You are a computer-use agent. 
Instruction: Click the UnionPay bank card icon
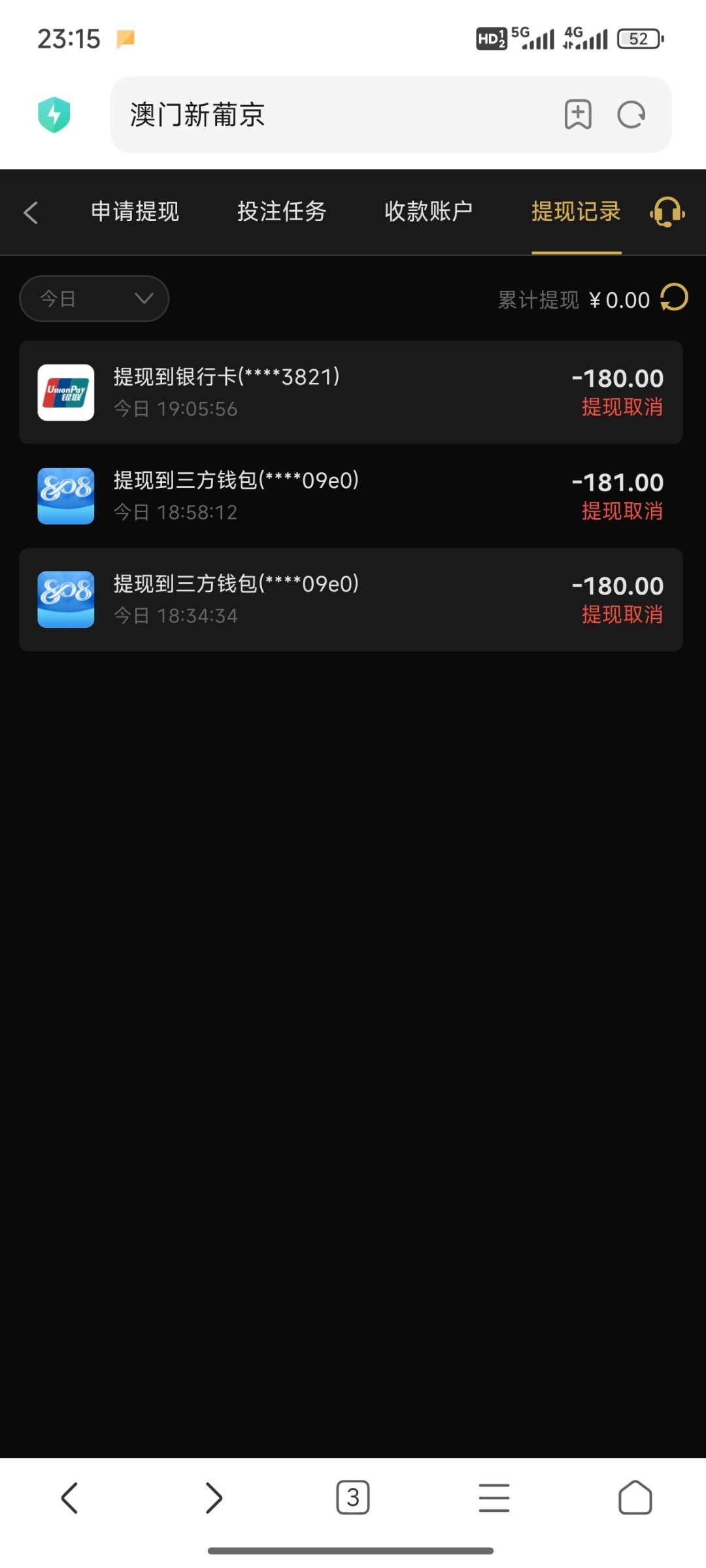[x=65, y=392]
